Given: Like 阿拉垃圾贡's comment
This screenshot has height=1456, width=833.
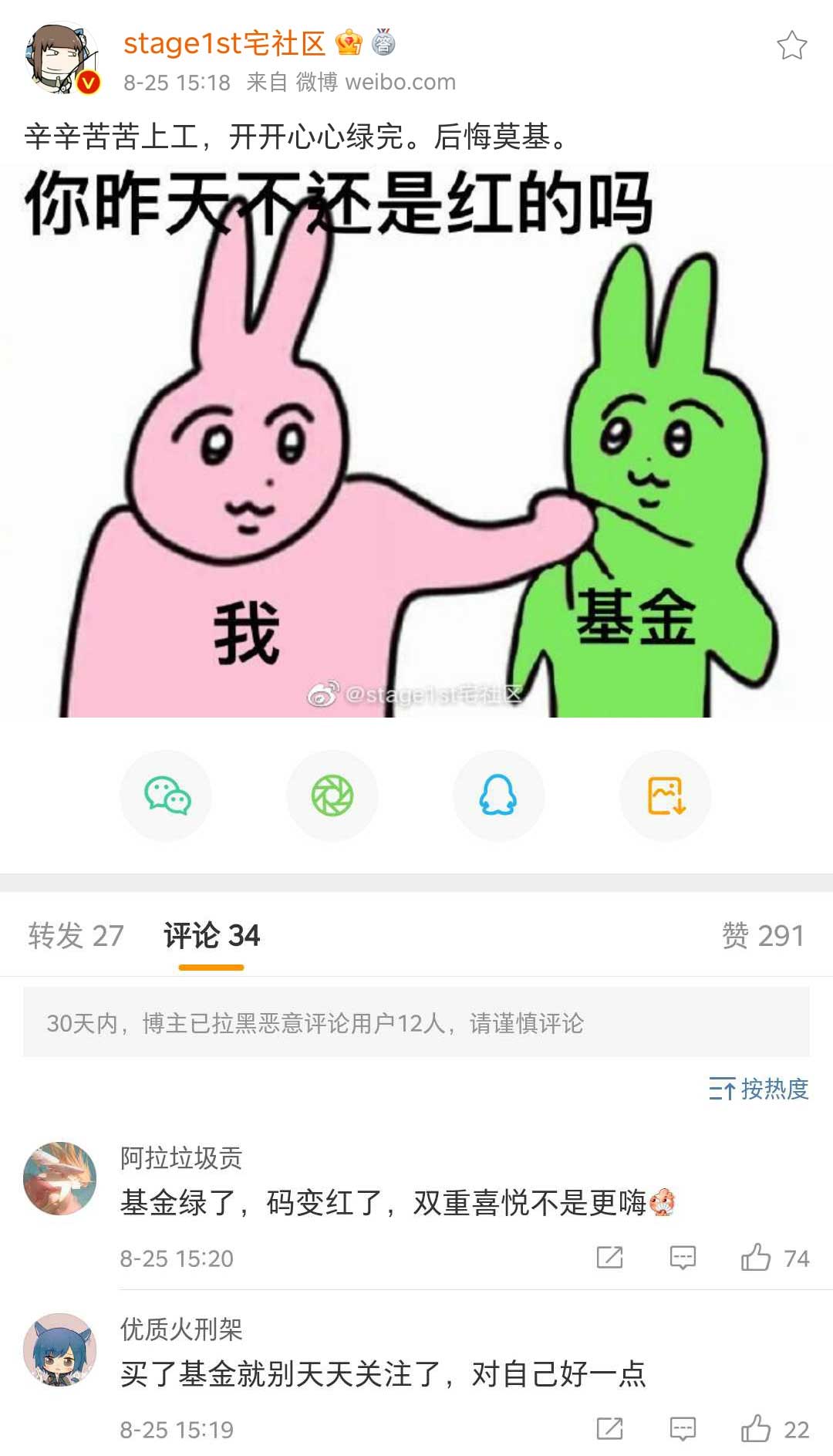Looking at the screenshot, I should [757, 1258].
